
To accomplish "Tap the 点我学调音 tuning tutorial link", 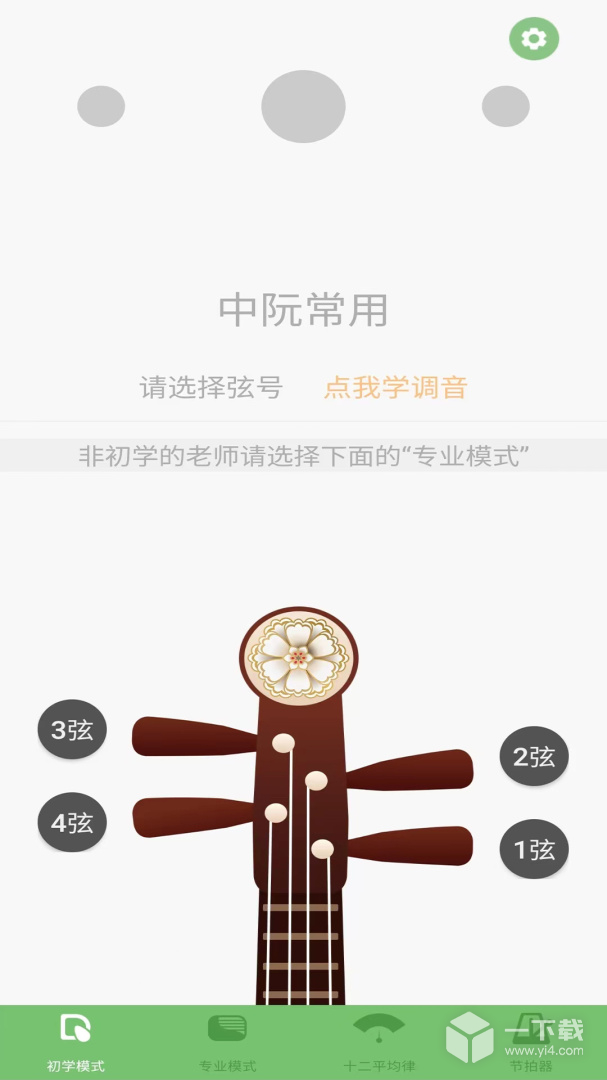I will pos(396,388).
